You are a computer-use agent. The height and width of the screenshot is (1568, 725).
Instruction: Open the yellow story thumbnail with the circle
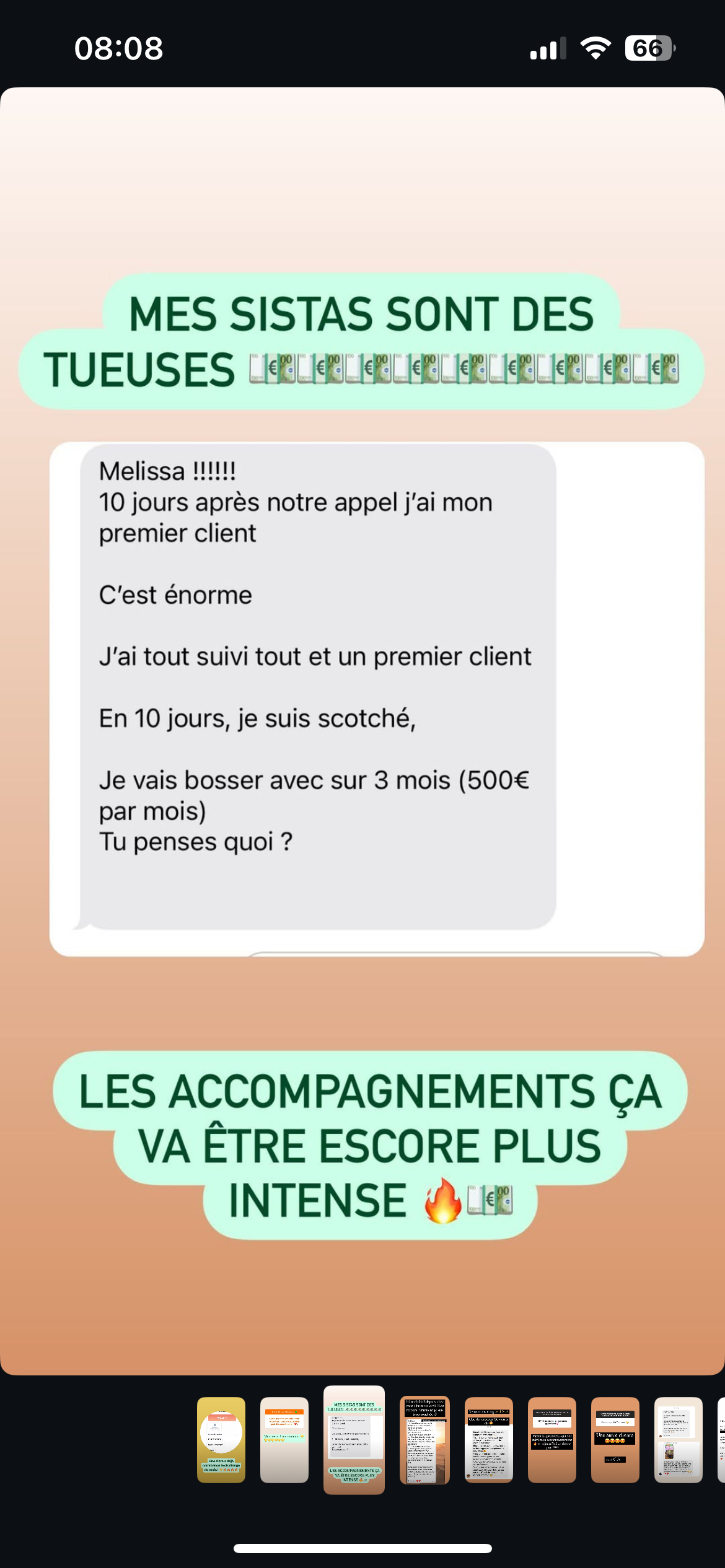click(x=221, y=1440)
